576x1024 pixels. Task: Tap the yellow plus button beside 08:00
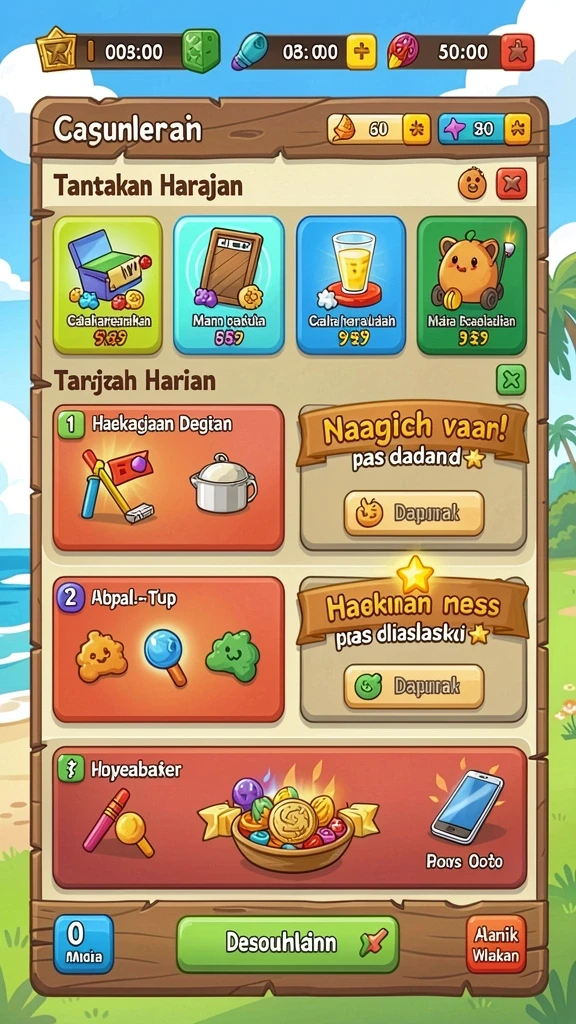[361, 52]
